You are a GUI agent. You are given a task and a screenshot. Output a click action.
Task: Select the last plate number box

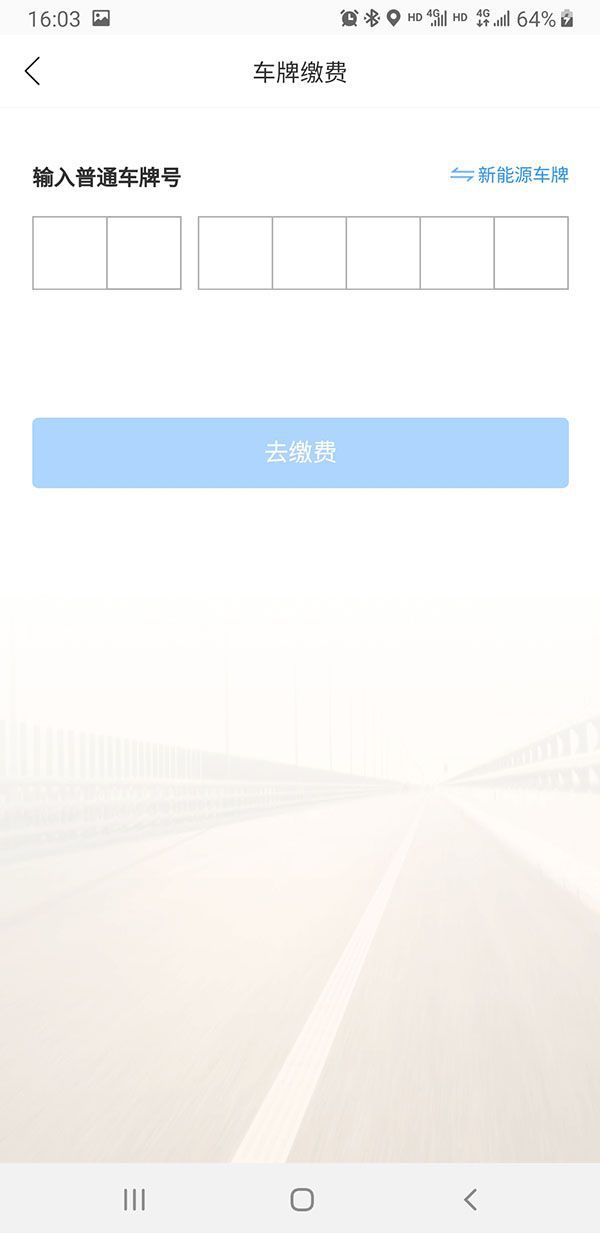click(x=531, y=253)
